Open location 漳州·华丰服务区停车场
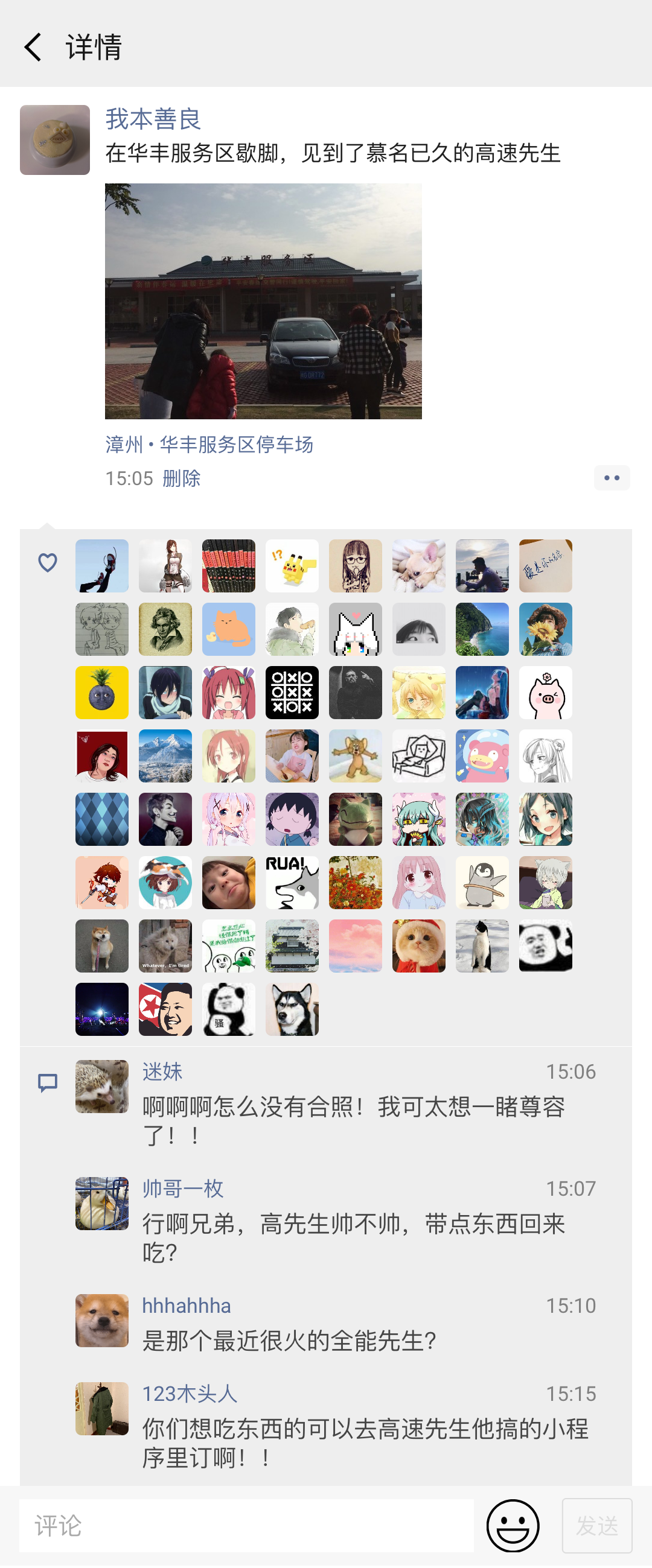 209,445
